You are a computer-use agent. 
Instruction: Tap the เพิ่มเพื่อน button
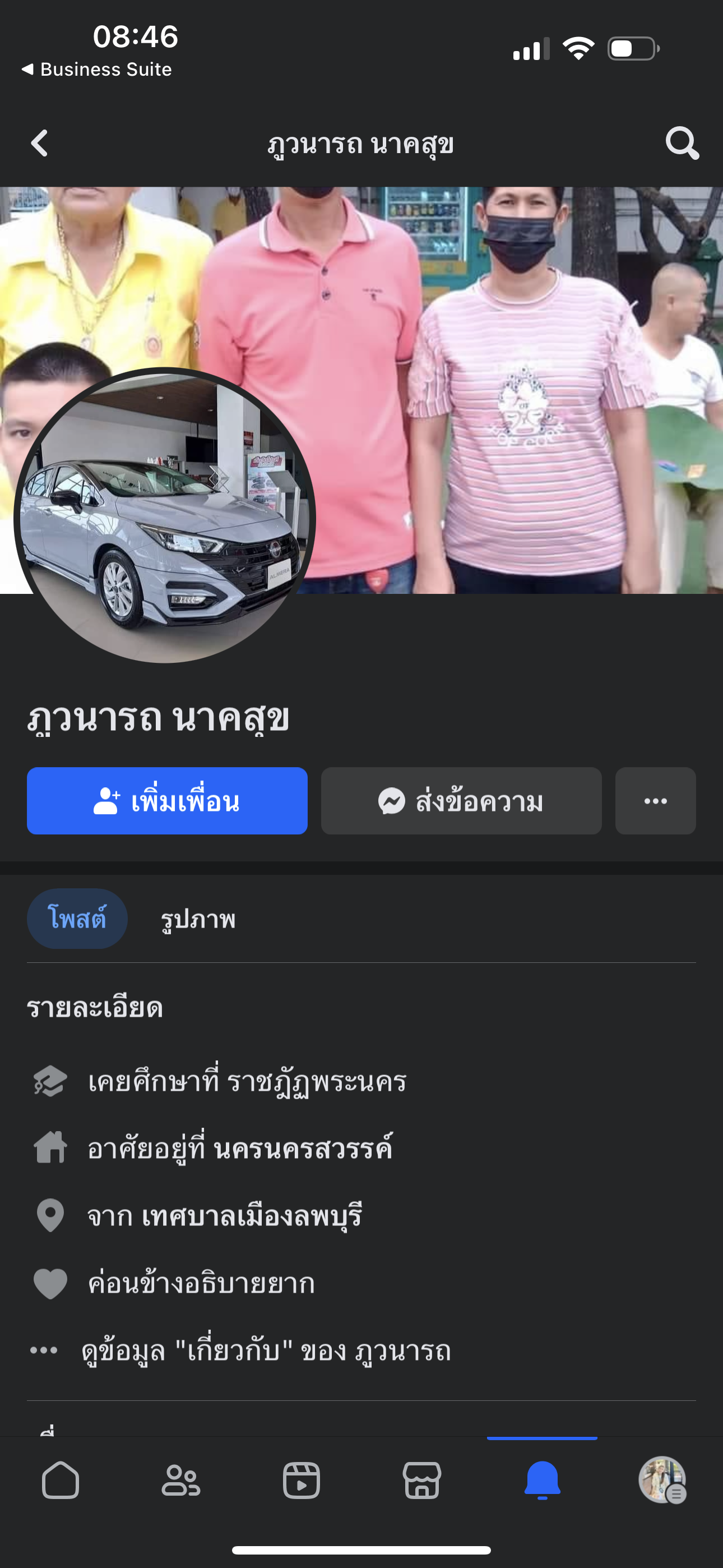click(x=167, y=800)
